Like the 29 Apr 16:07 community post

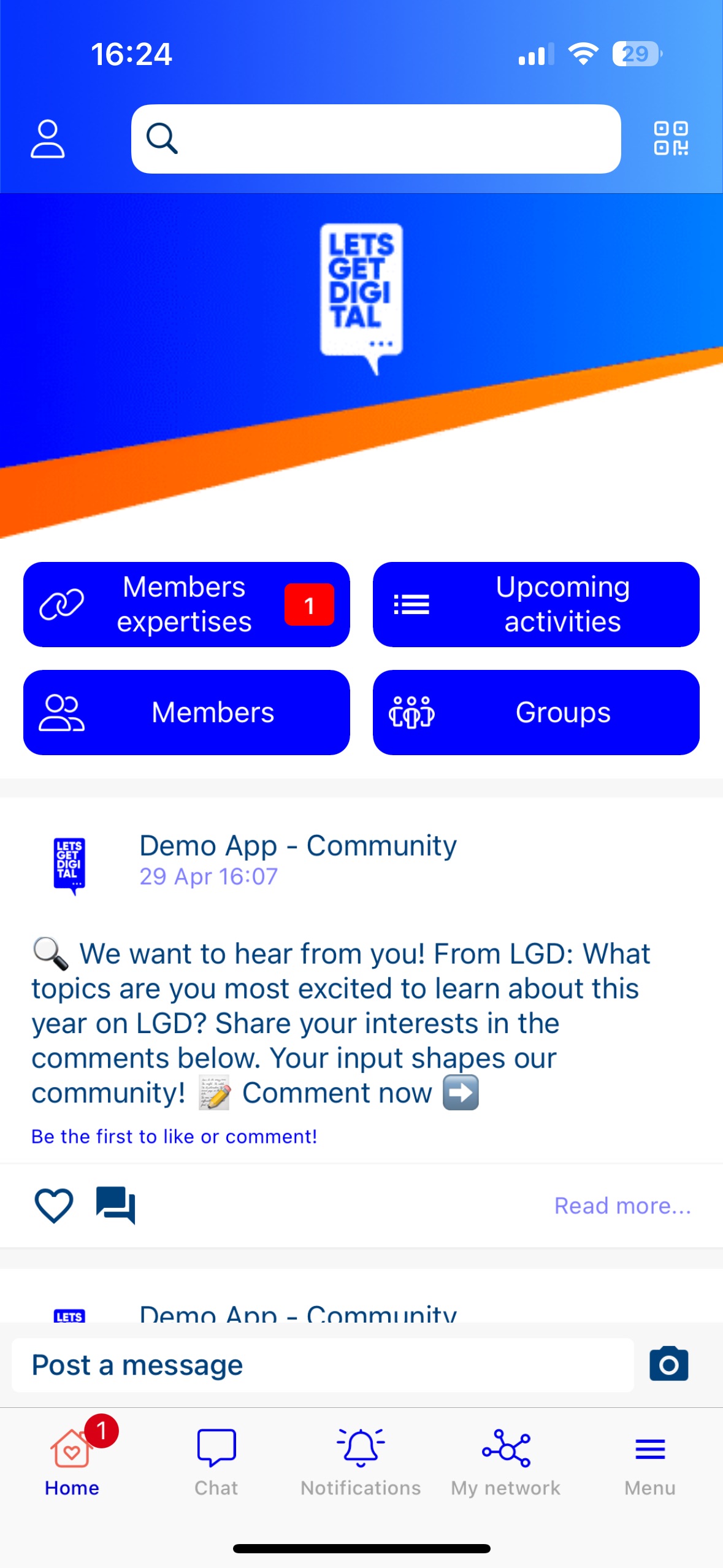tap(54, 1204)
